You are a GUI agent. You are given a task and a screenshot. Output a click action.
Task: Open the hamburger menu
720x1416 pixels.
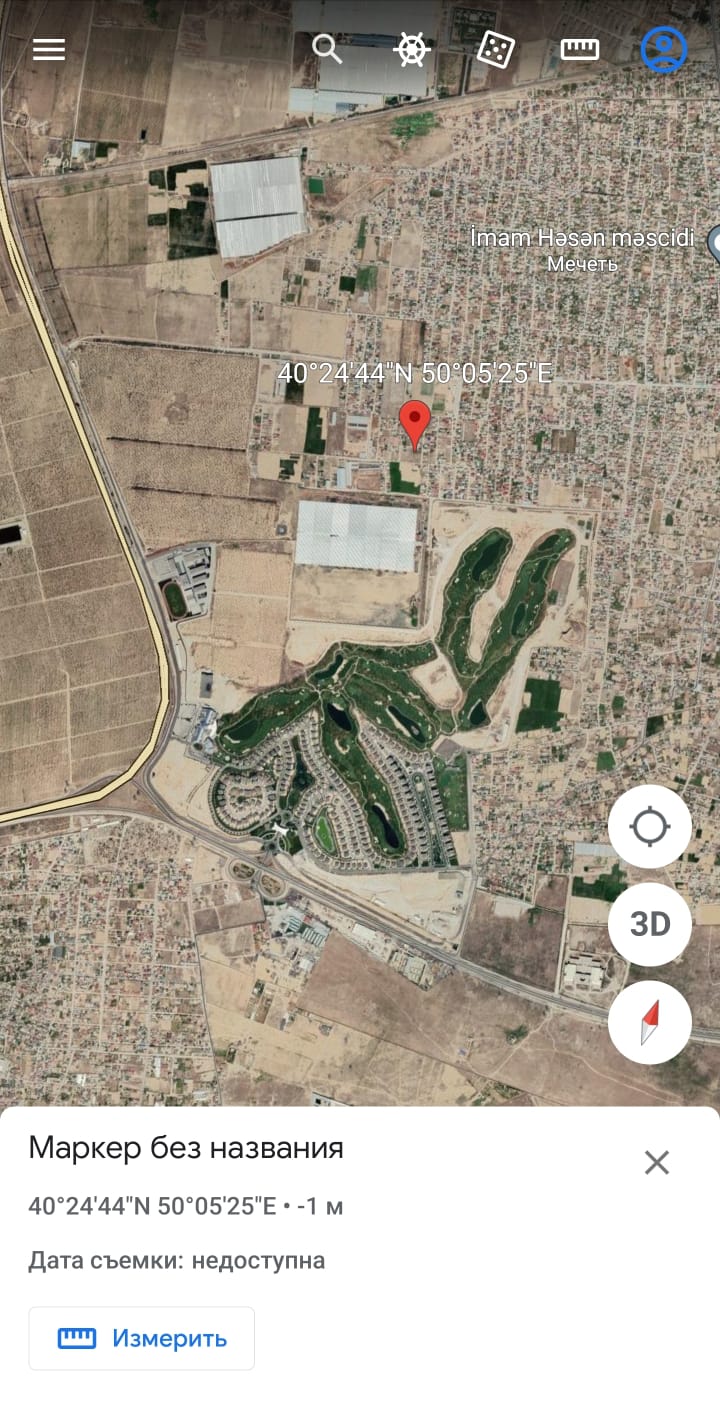[x=49, y=49]
